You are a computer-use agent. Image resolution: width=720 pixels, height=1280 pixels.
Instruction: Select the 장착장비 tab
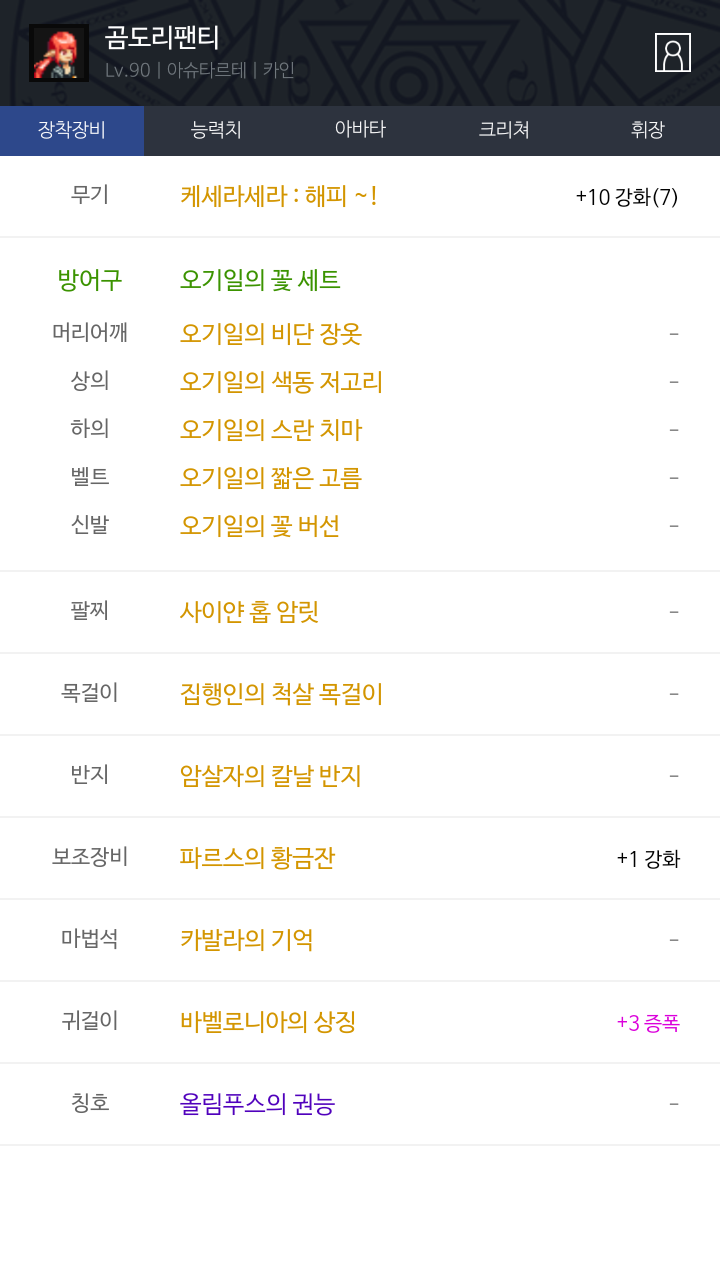[x=72, y=130]
